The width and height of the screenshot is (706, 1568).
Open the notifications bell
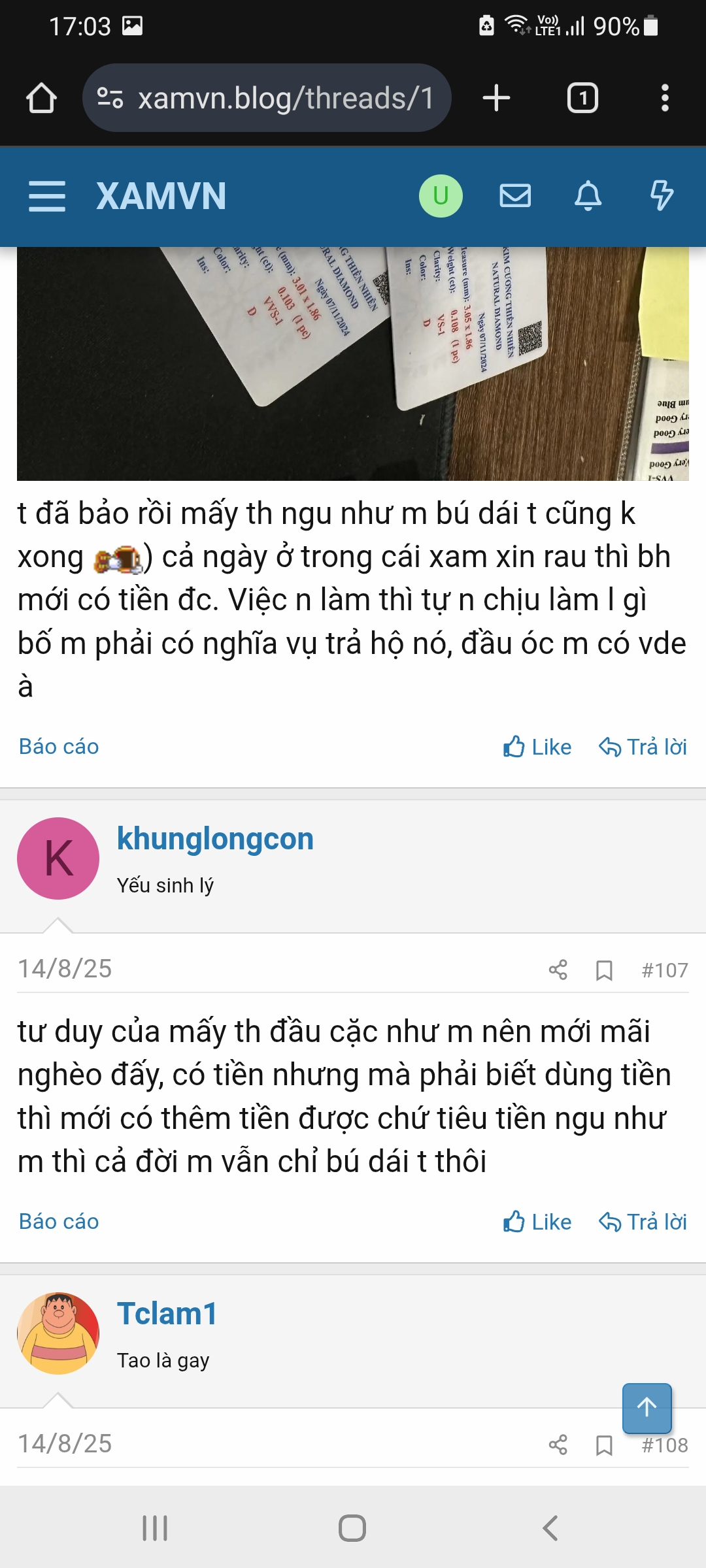tap(588, 196)
